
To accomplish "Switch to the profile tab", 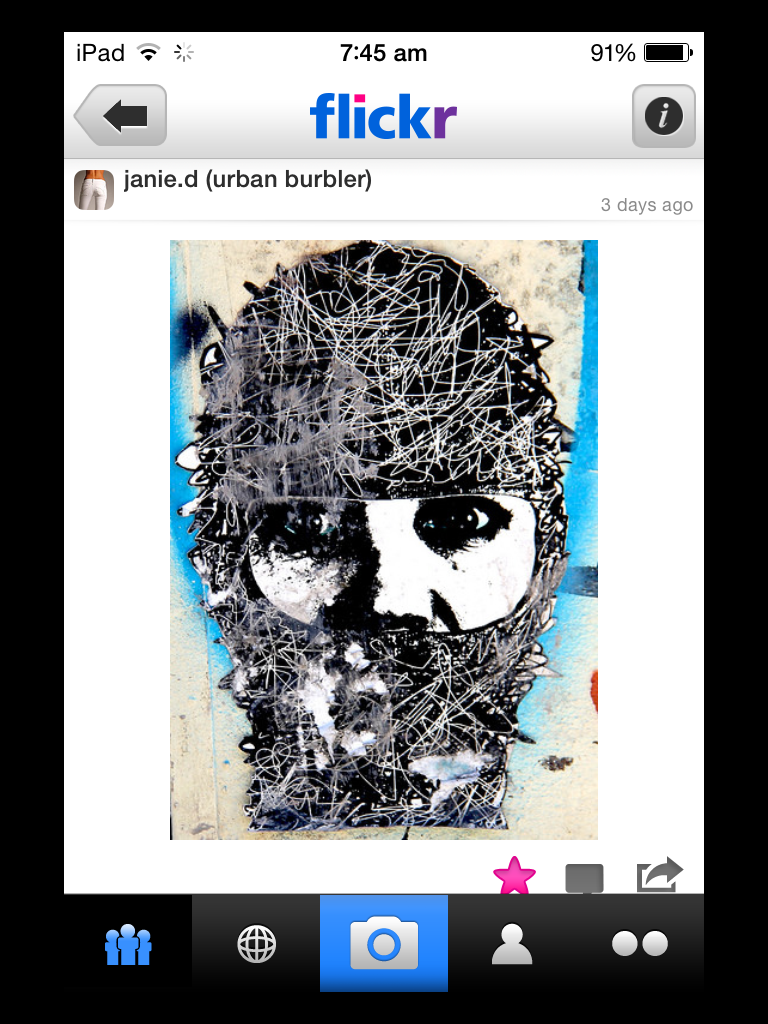I will click(x=512, y=944).
